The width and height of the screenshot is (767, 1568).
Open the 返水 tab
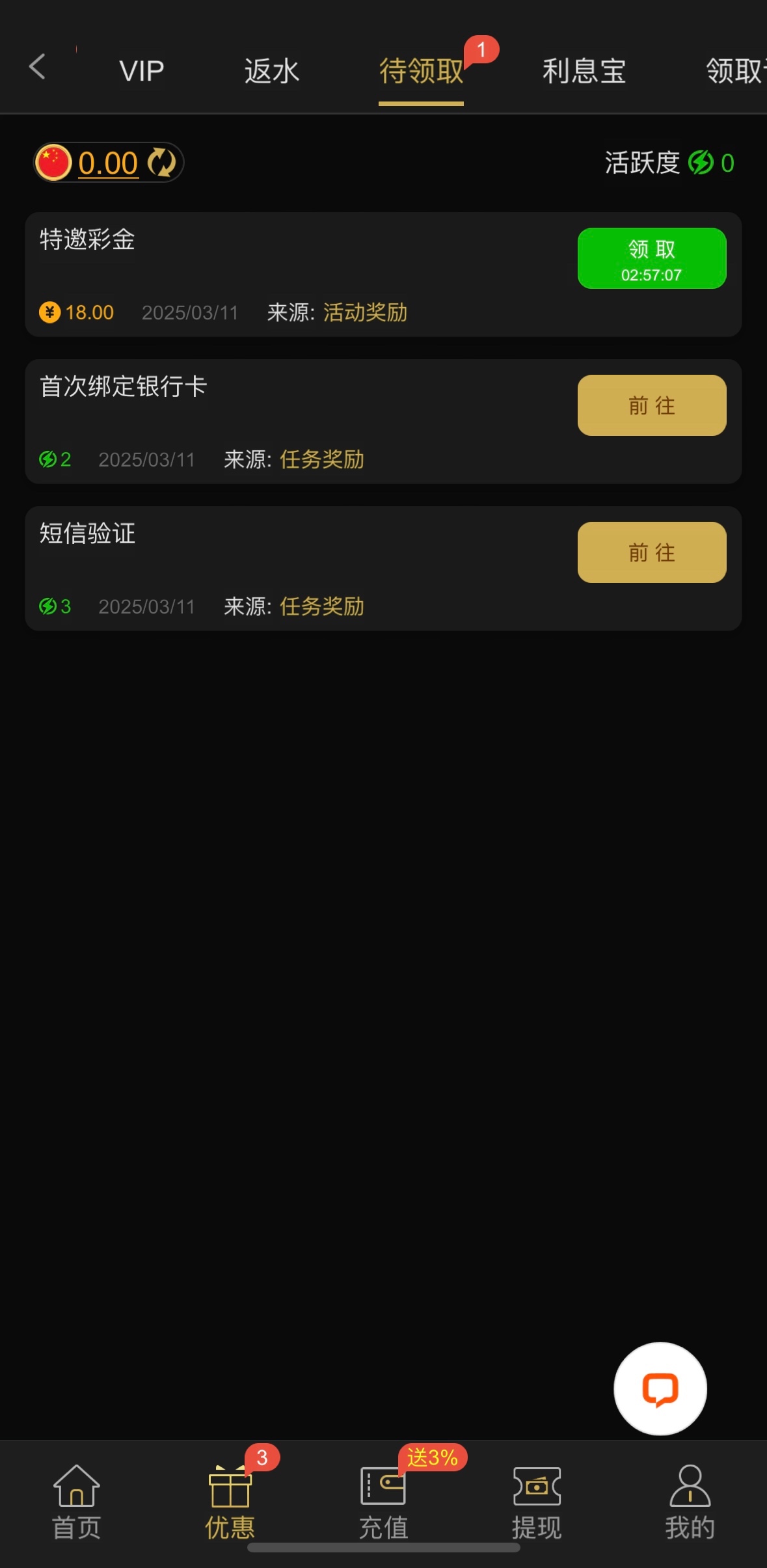coord(271,71)
